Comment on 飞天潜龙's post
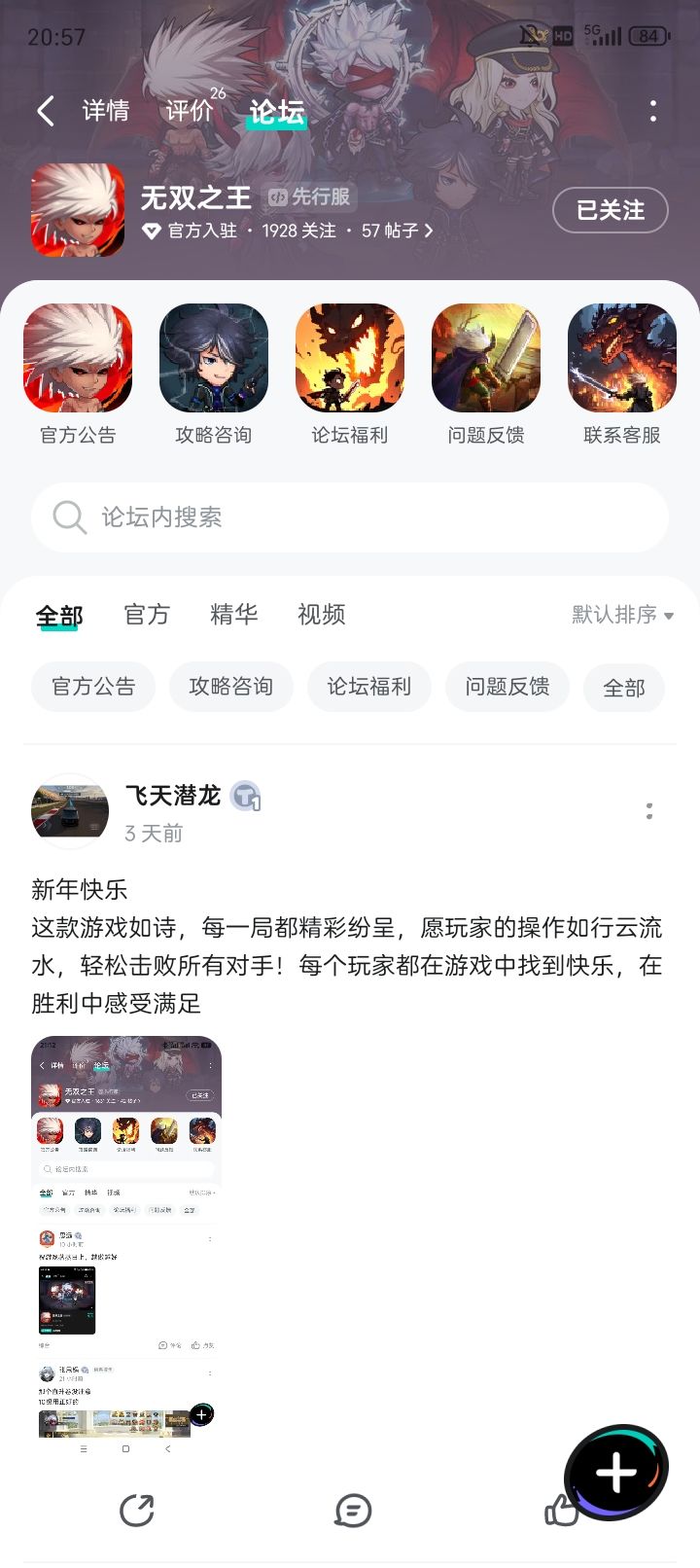Screen dimensions: 700x1568 point(352,1511)
